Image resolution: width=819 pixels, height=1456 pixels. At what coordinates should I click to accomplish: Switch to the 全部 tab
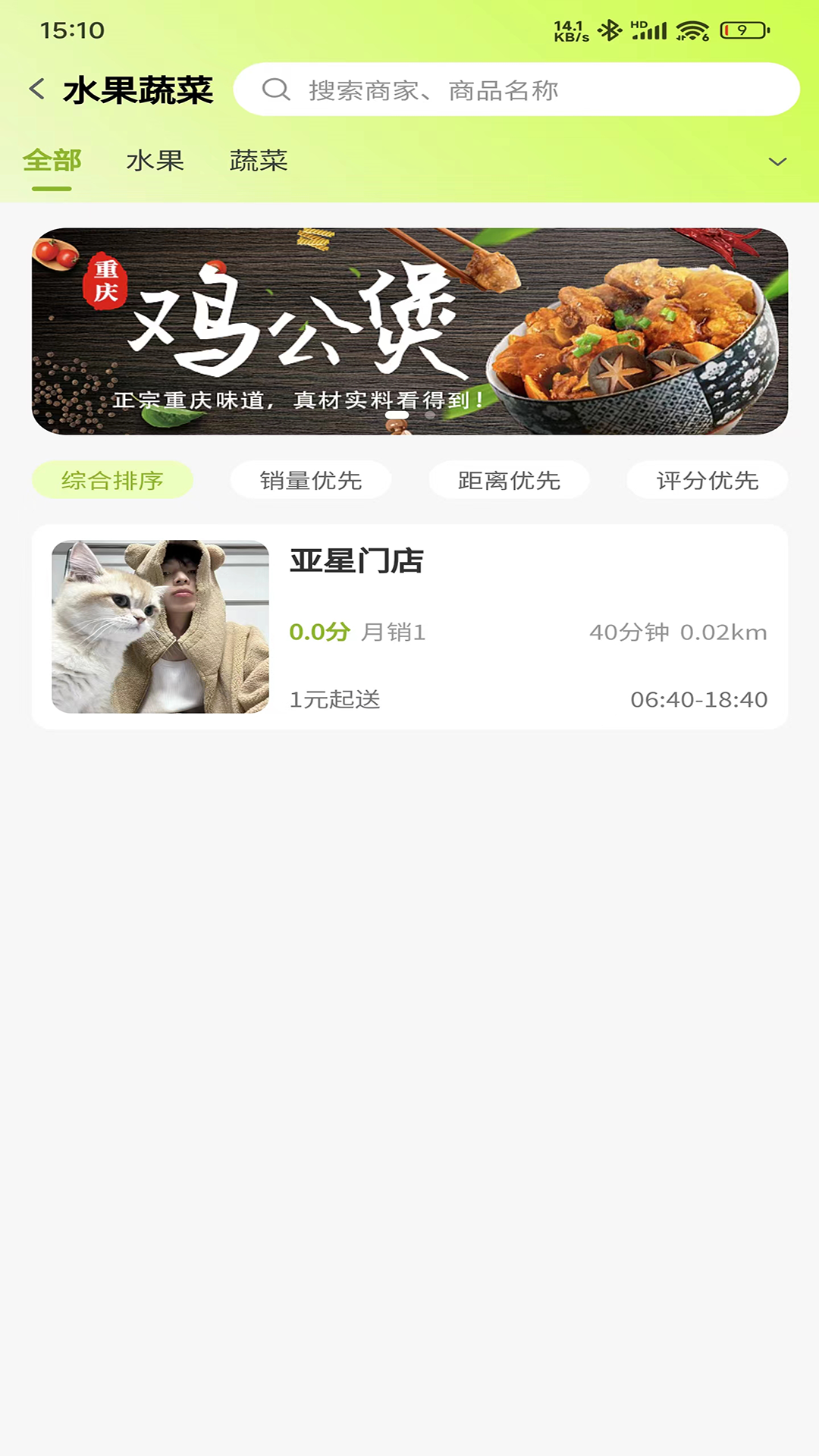52,161
